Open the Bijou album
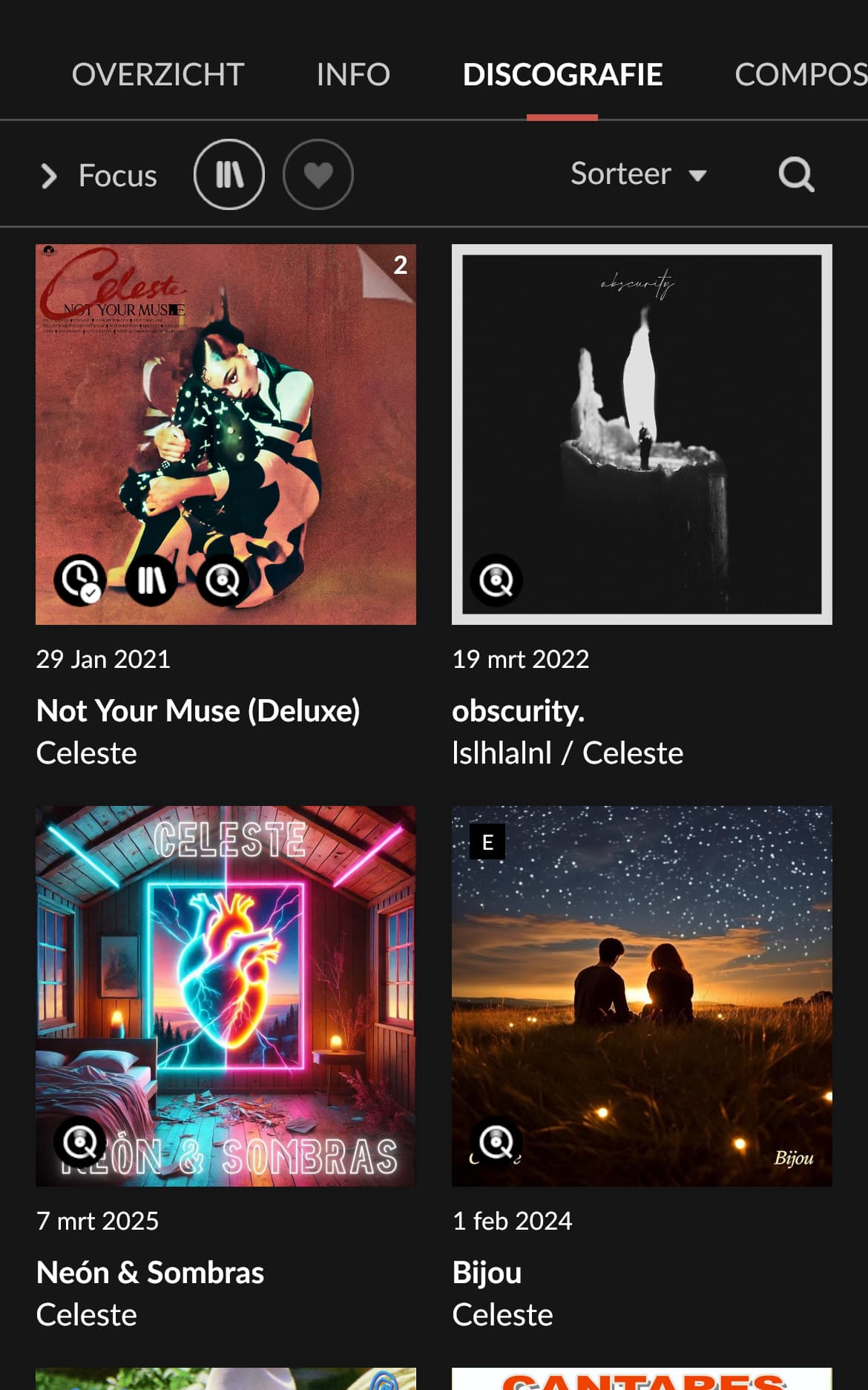 tap(642, 996)
